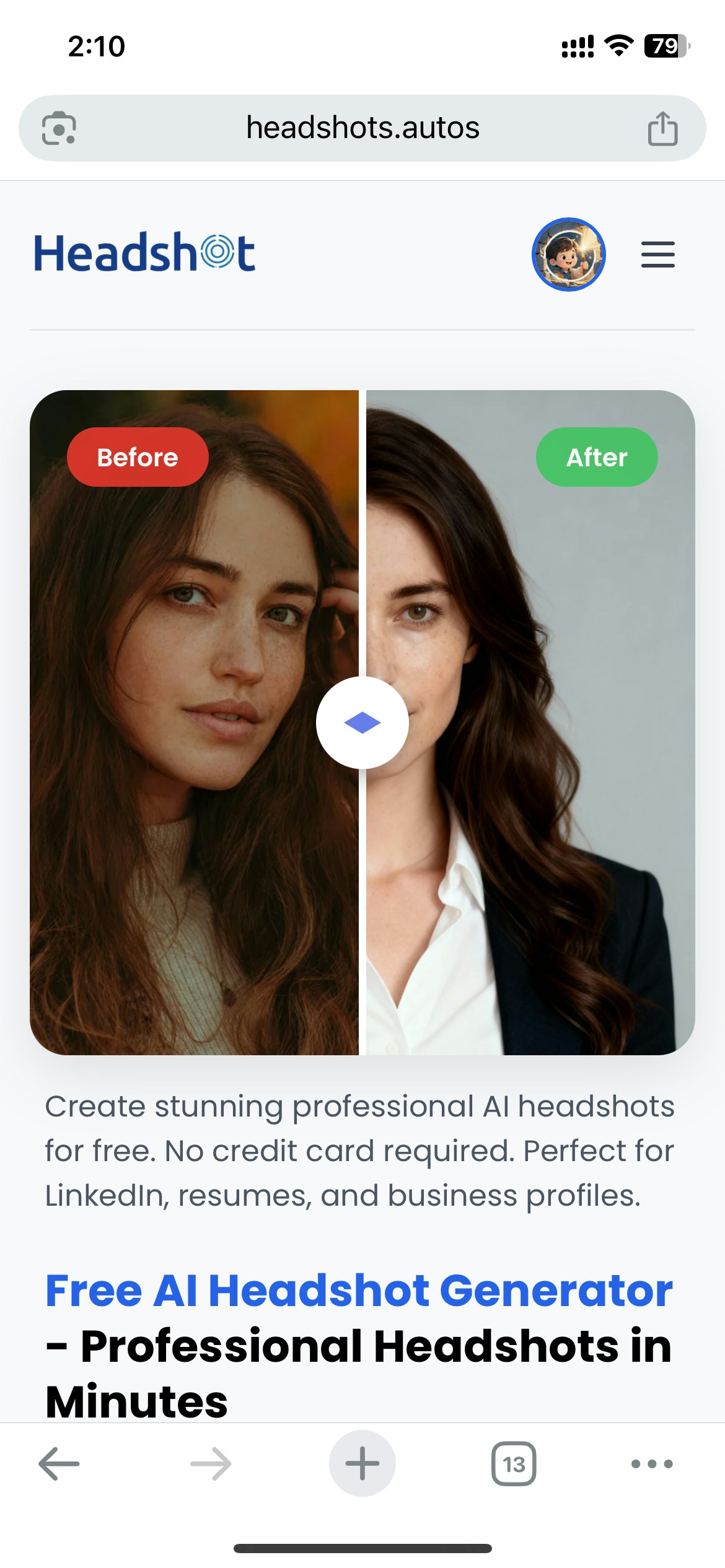
Task: Tap the forward navigation arrow
Action: pos(209,1463)
